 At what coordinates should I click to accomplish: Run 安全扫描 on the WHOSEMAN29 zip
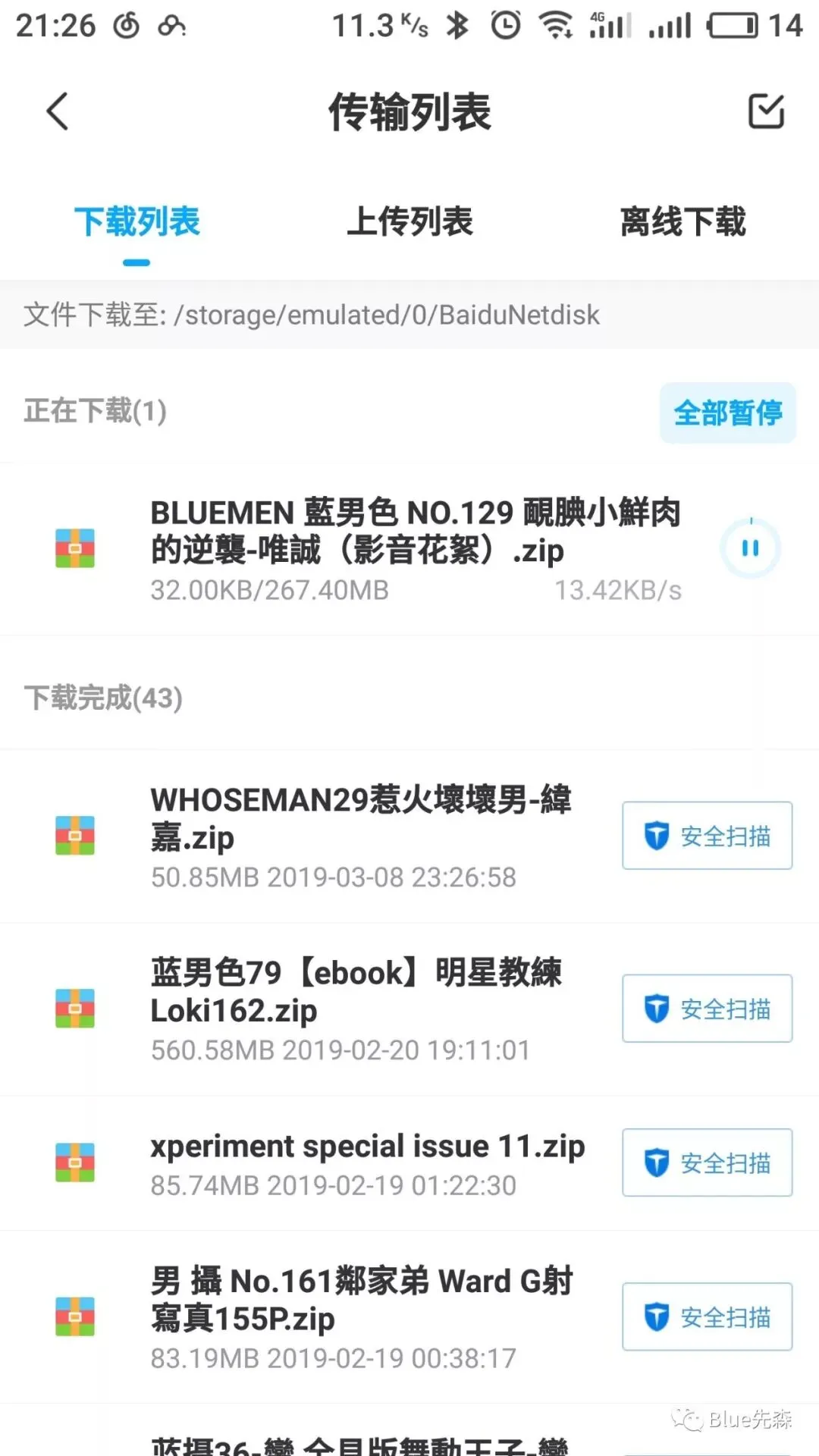tap(707, 836)
